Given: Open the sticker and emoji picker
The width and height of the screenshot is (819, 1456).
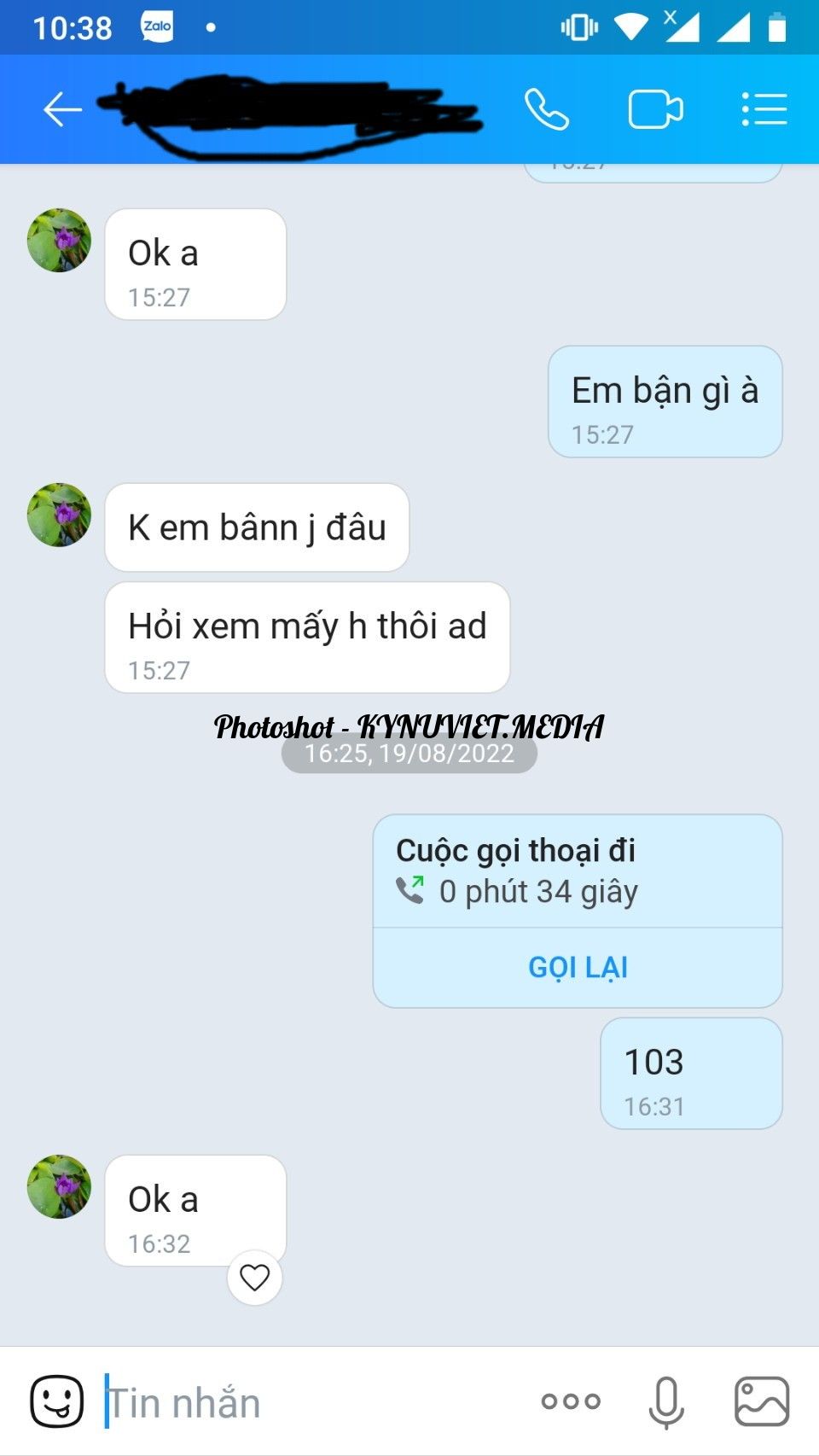Looking at the screenshot, I should pyautogui.click(x=57, y=1401).
